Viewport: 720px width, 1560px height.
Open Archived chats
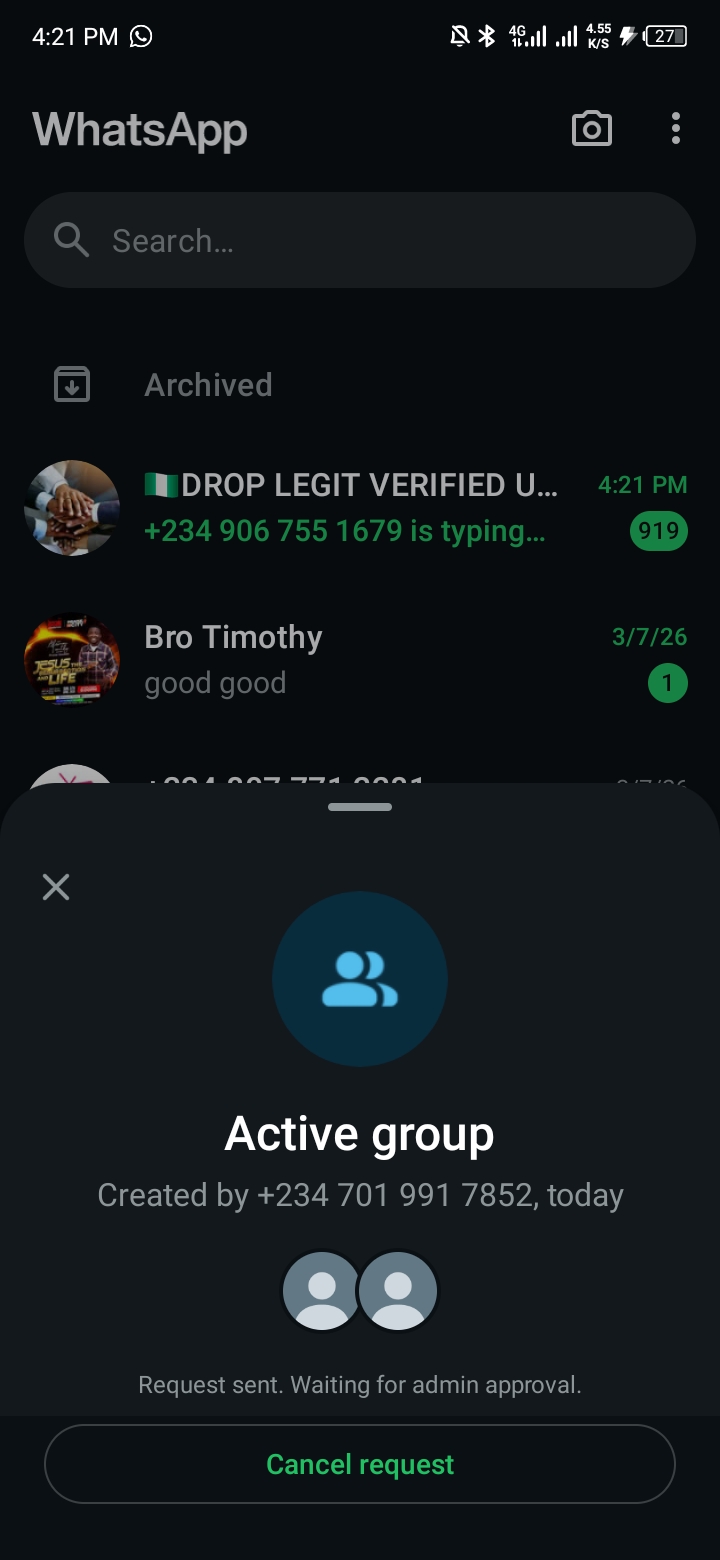click(208, 385)
